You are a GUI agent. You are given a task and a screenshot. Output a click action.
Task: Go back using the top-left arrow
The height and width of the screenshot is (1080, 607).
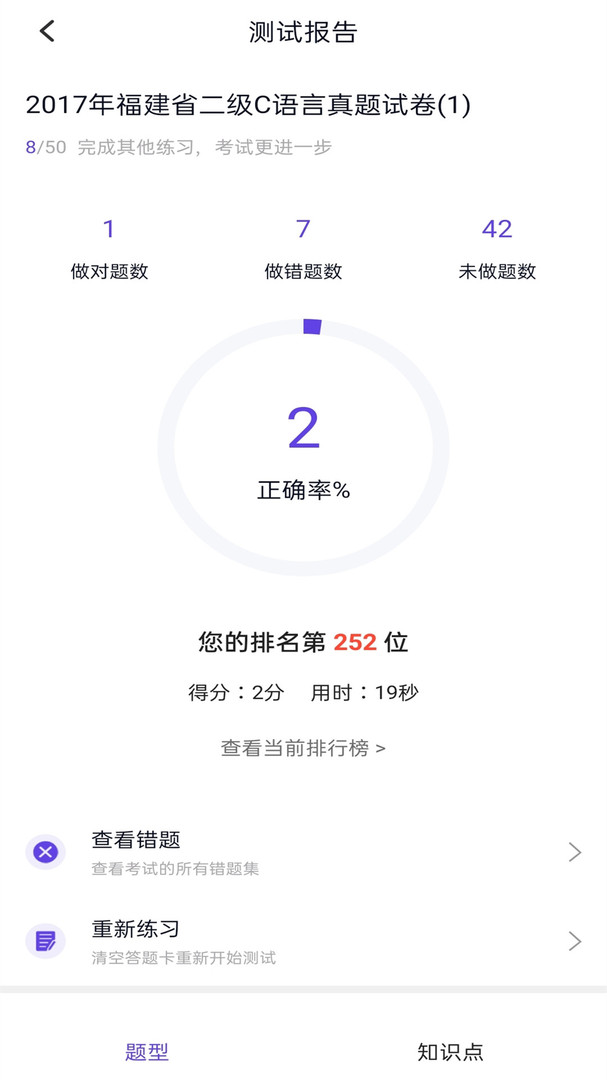(x=47, y=31)
